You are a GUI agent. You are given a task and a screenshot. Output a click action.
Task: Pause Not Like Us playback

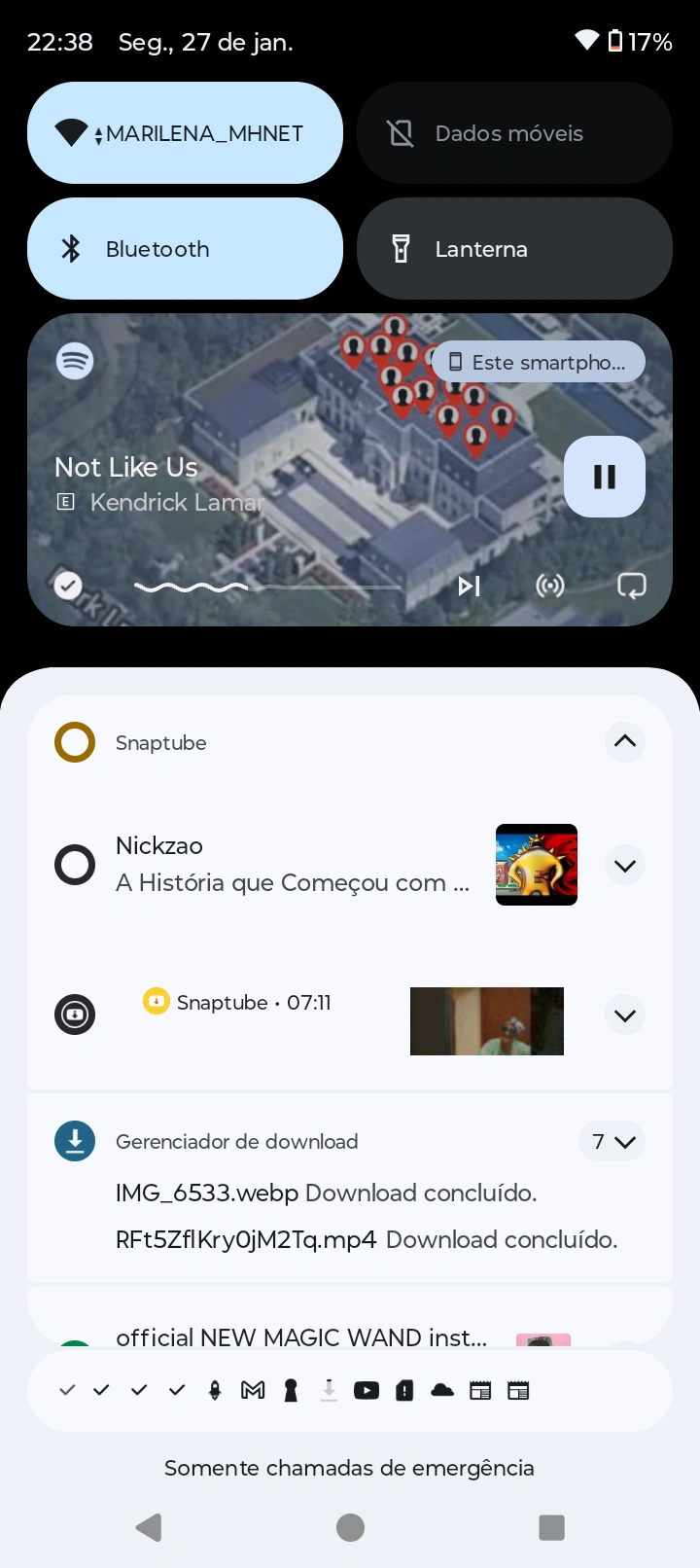point(604,477)
